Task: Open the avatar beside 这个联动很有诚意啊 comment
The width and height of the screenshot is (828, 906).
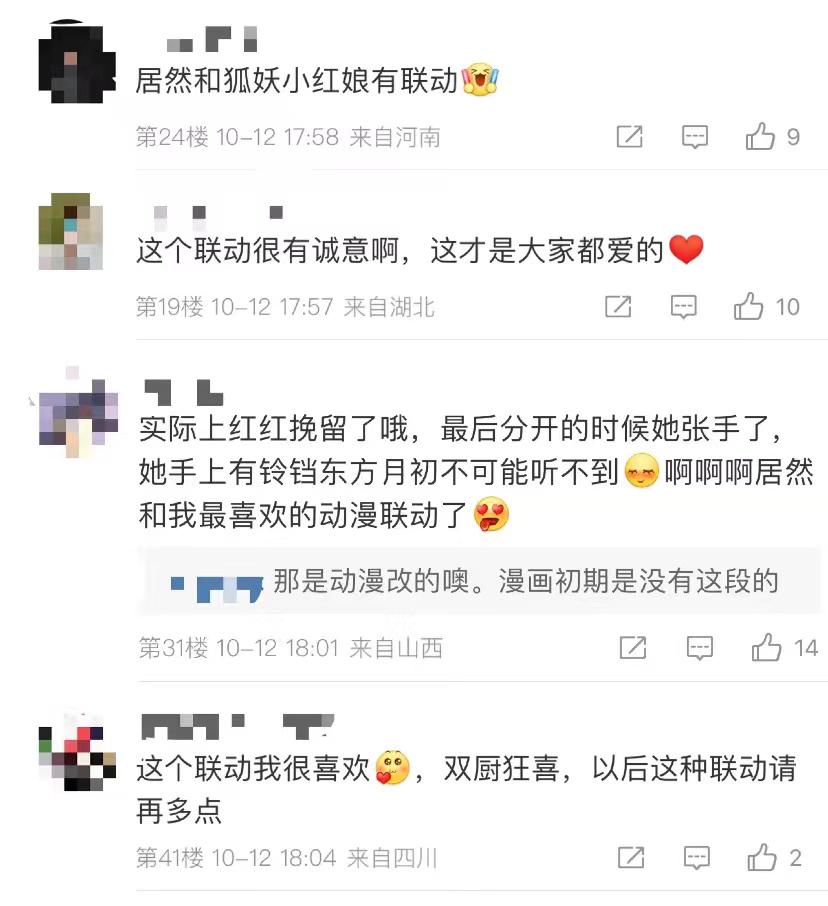Action: coord(70,231)
